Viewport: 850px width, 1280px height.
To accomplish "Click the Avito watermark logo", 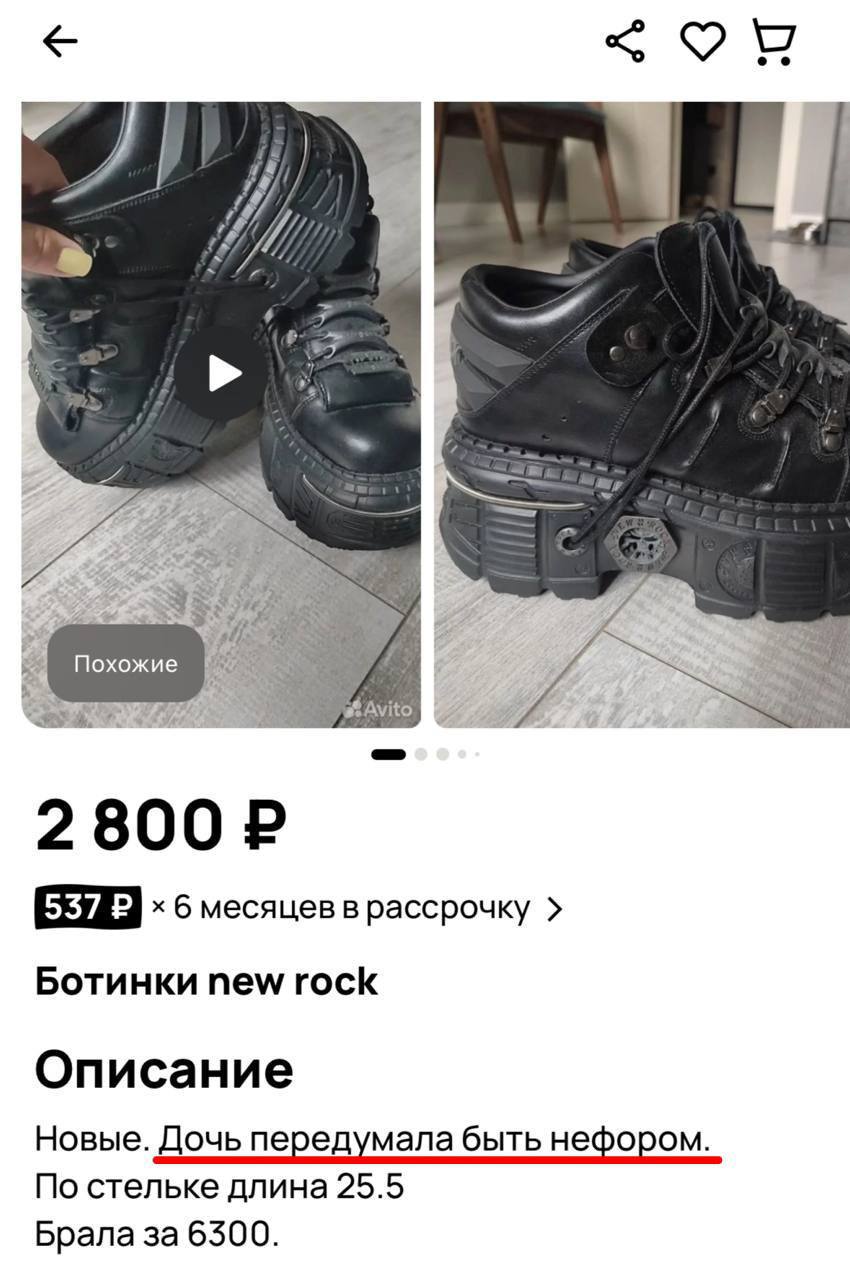I will pyautogui.click(x=380, y=710).
